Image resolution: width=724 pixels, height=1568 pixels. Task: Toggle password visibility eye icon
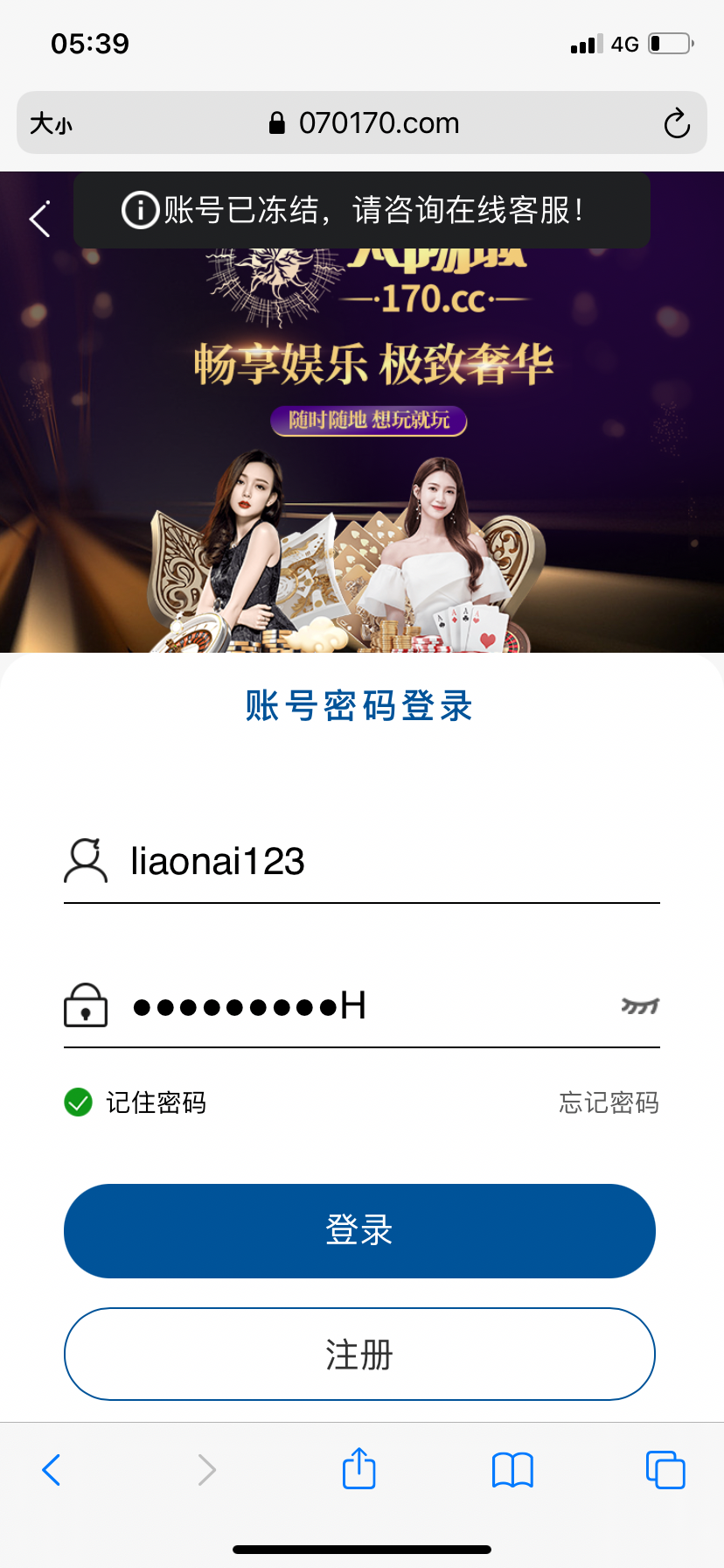pos(639,1006)
